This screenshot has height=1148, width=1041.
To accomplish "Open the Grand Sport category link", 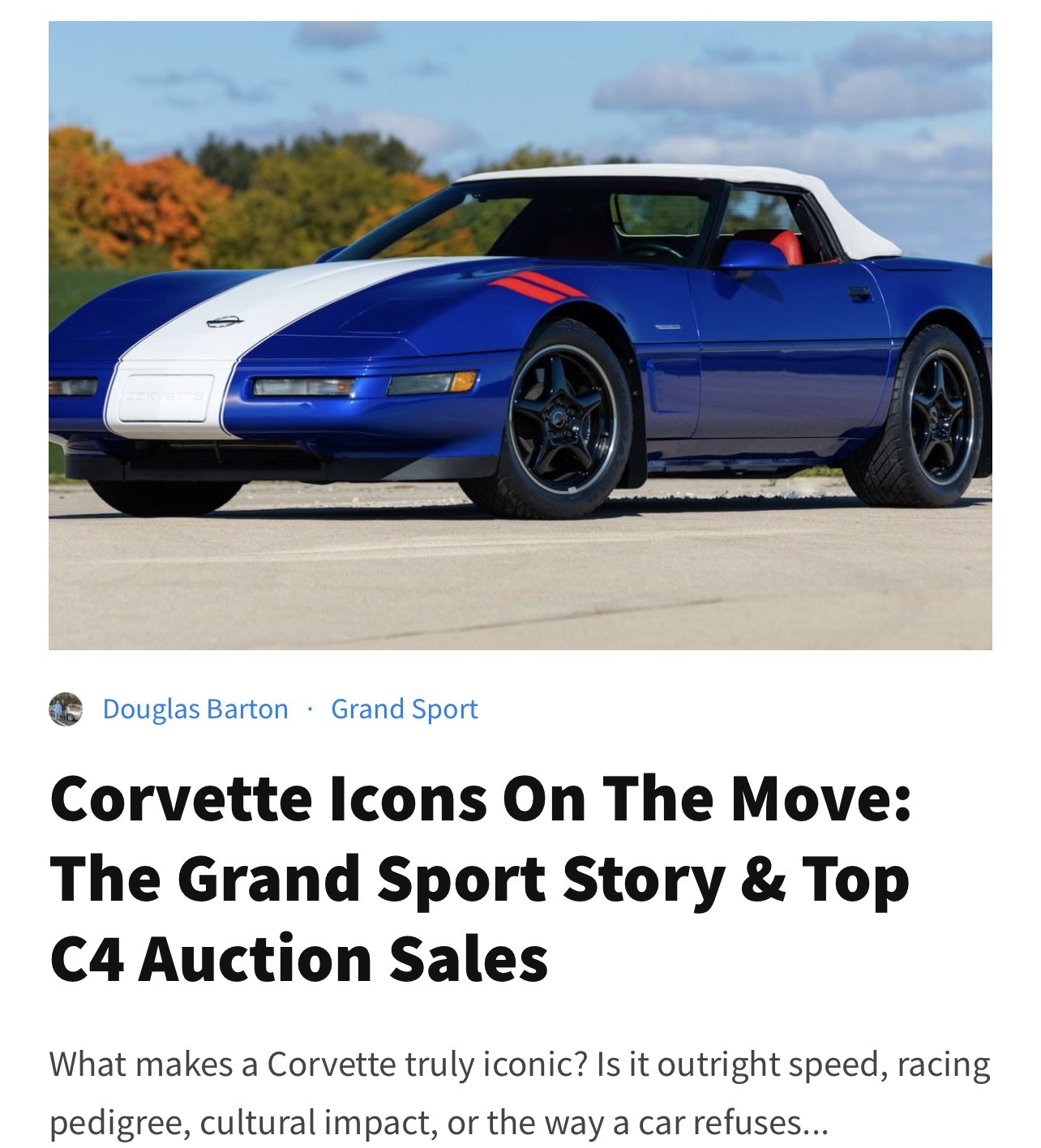I will point(404,709).
